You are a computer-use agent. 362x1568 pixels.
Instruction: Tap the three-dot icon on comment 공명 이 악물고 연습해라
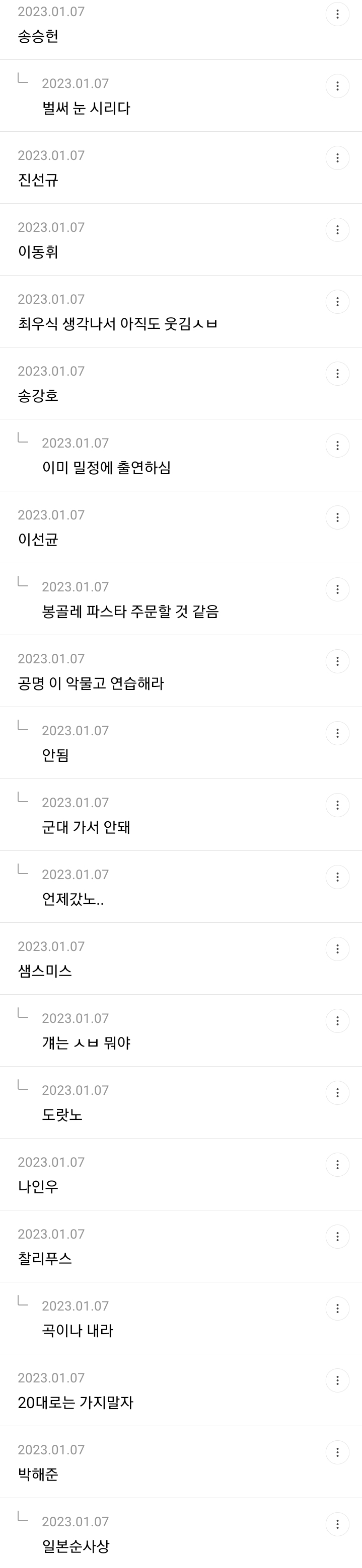tap(337, 661)
